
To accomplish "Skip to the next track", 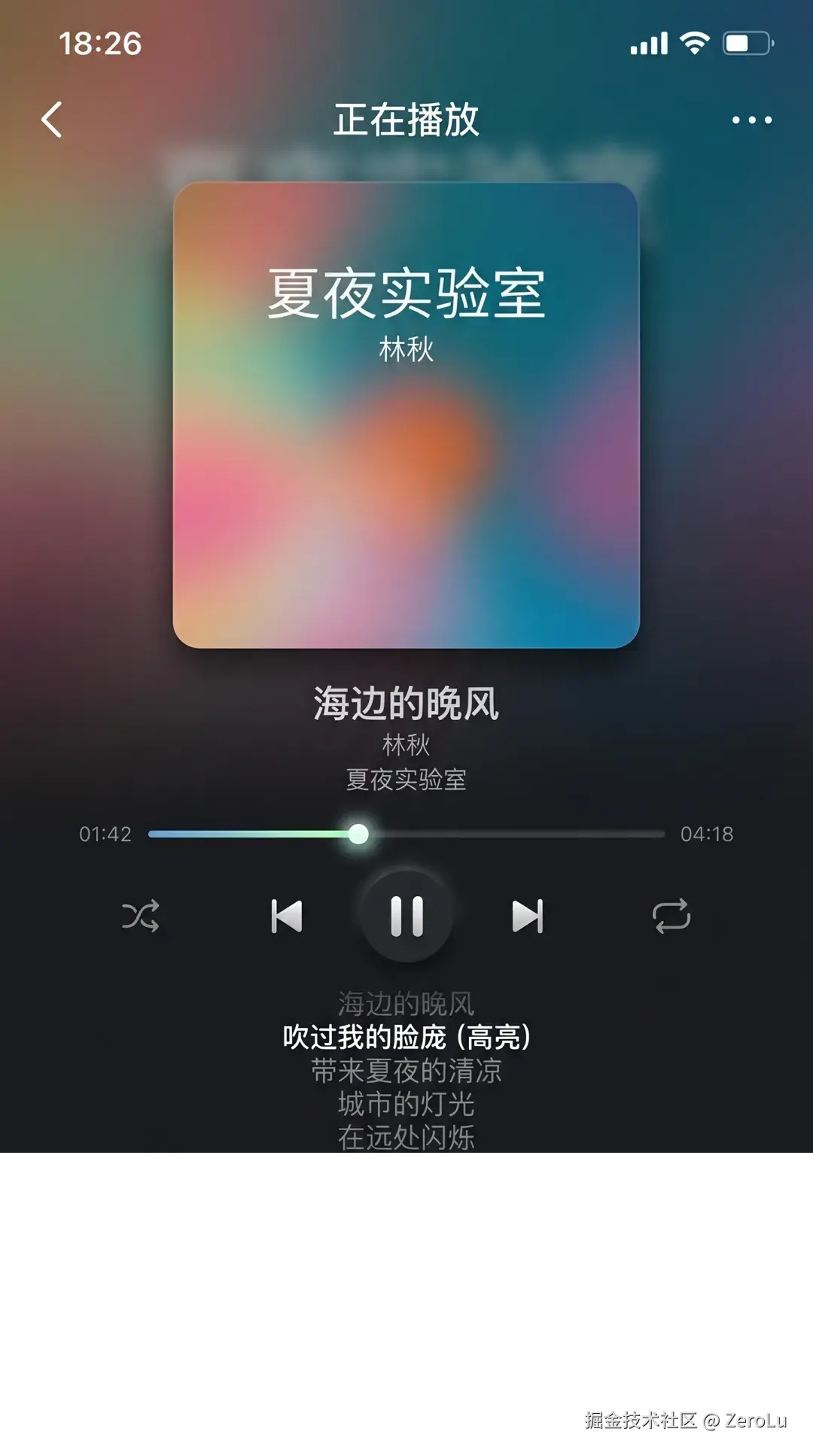I will coord(527,916).
